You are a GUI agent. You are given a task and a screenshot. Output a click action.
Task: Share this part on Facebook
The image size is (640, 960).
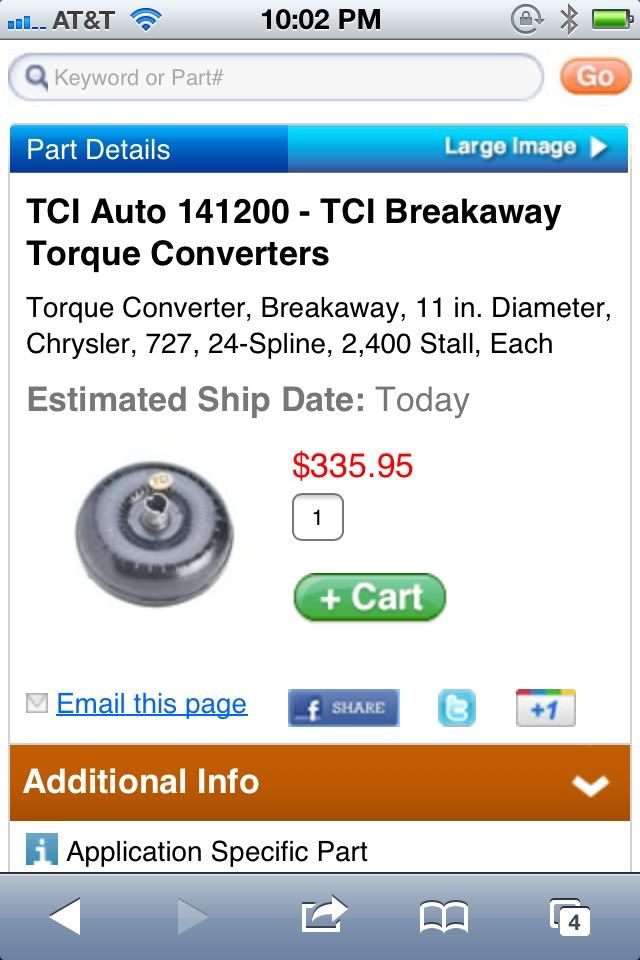click(343, 708)
